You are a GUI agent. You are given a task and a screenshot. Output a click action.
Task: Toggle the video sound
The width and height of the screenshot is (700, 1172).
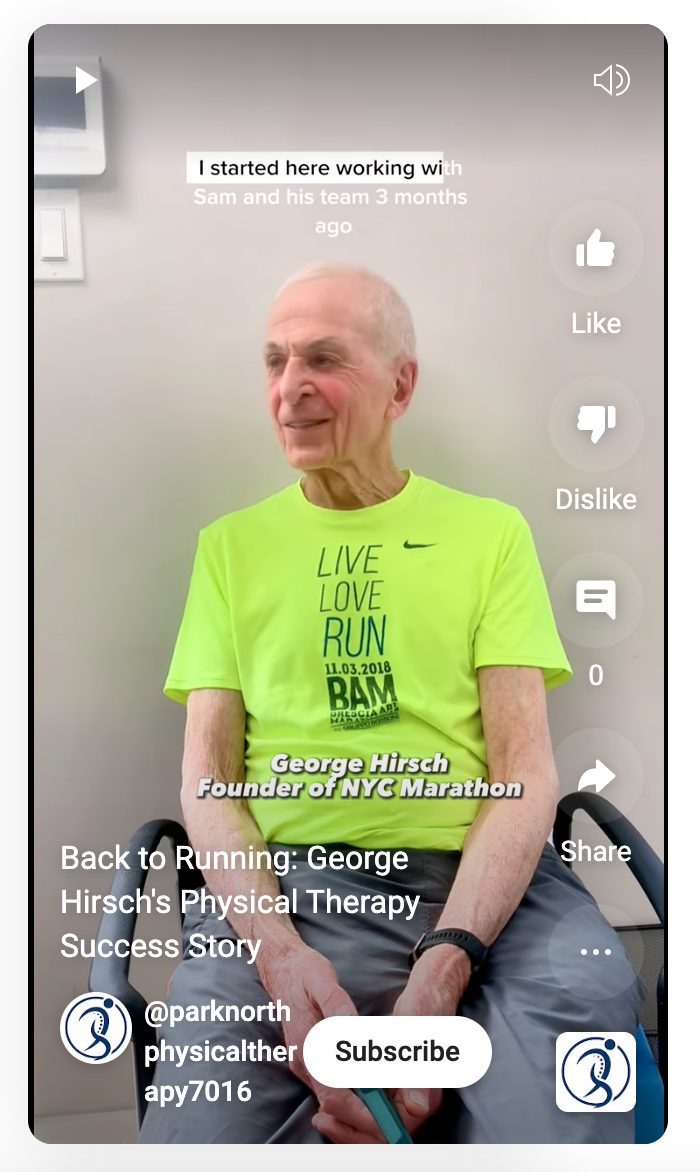611,80
